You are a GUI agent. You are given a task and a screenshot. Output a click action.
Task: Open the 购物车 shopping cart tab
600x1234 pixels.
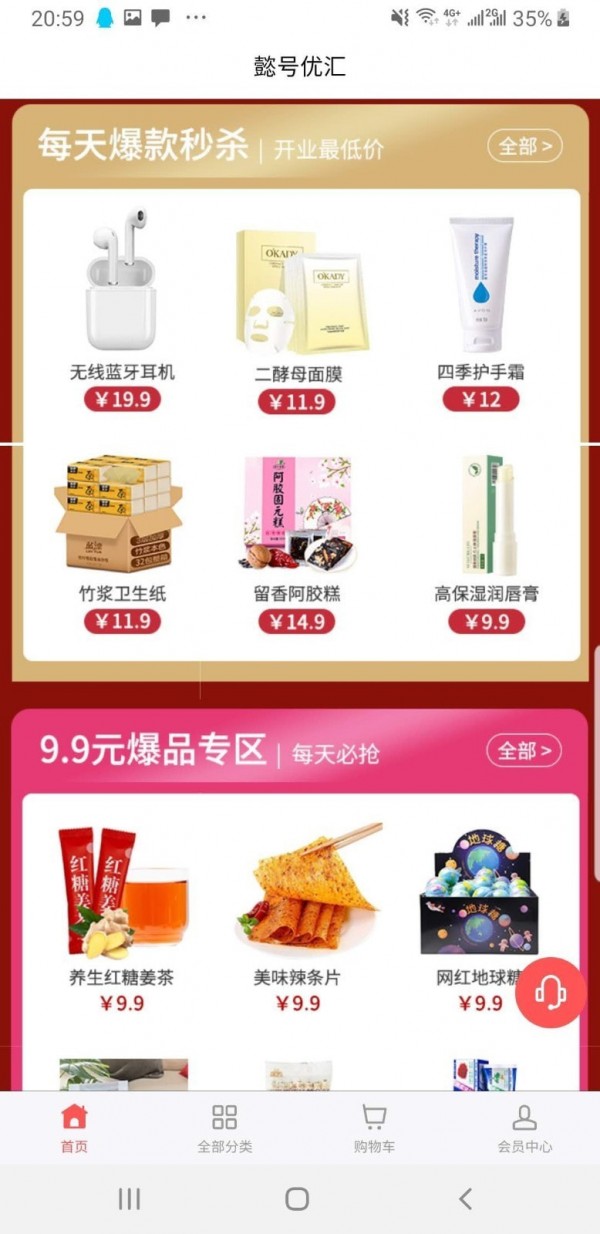[x=374, y=1128]
